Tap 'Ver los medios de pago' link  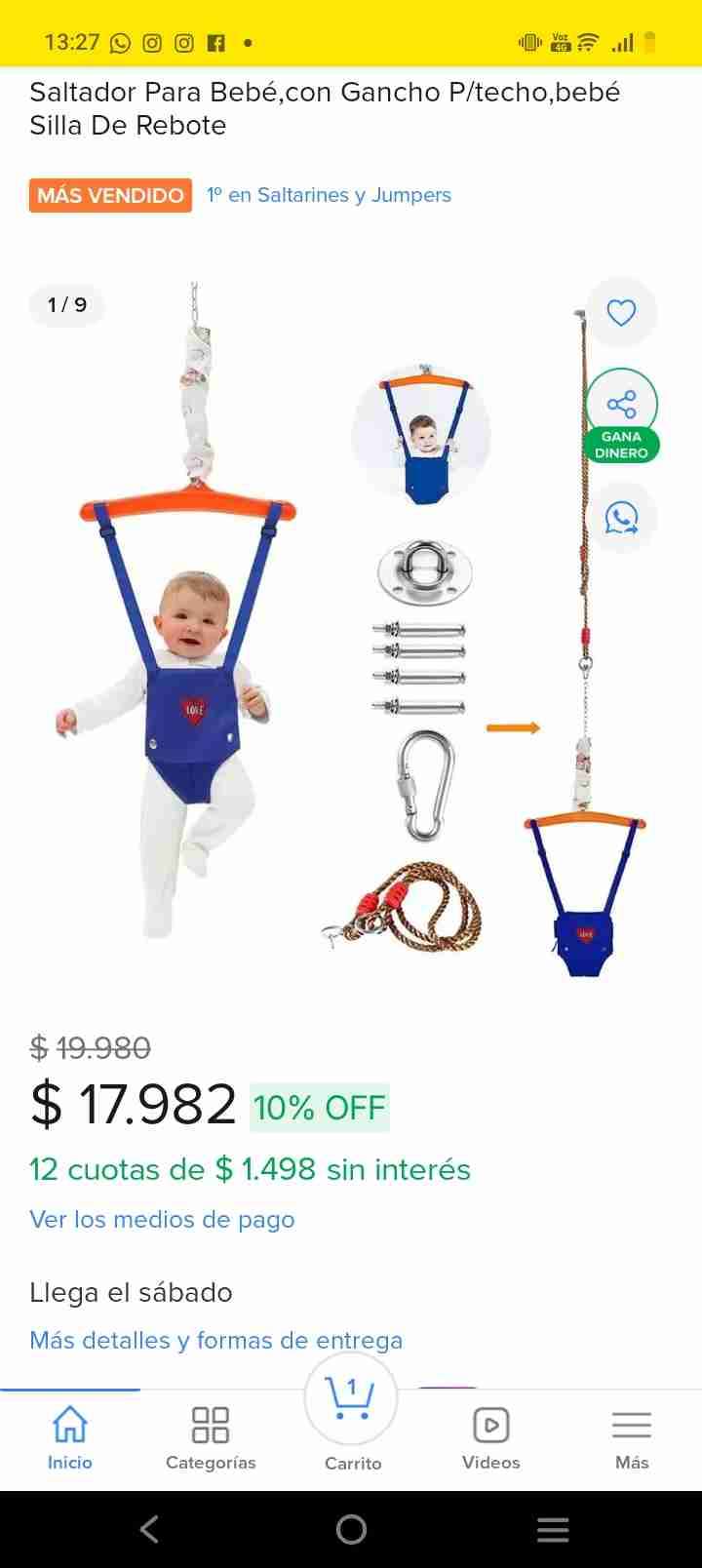(x=162, y=1219)
